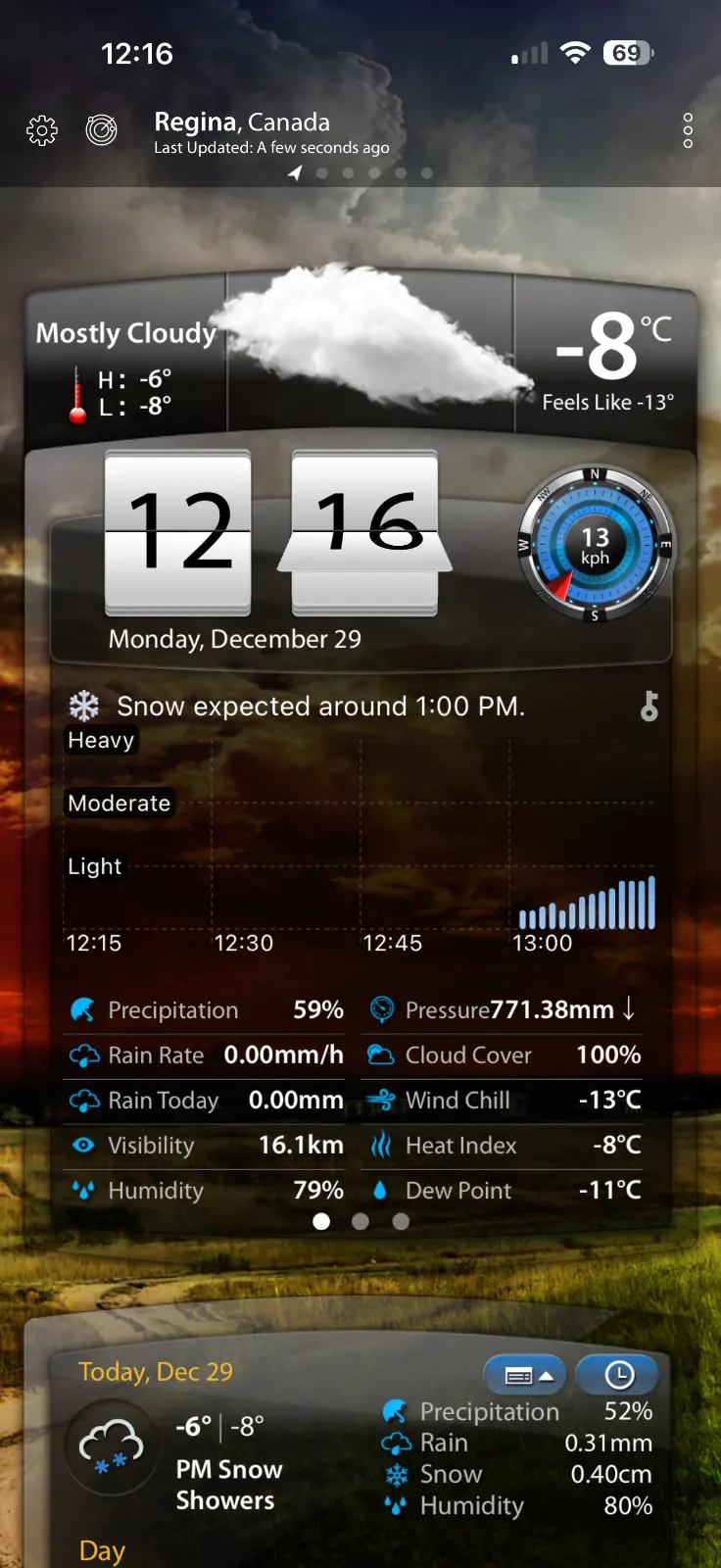Tap the weather details page indicator dots
This screenshot has height=1568, width=721.
(x=360, y=1221)
